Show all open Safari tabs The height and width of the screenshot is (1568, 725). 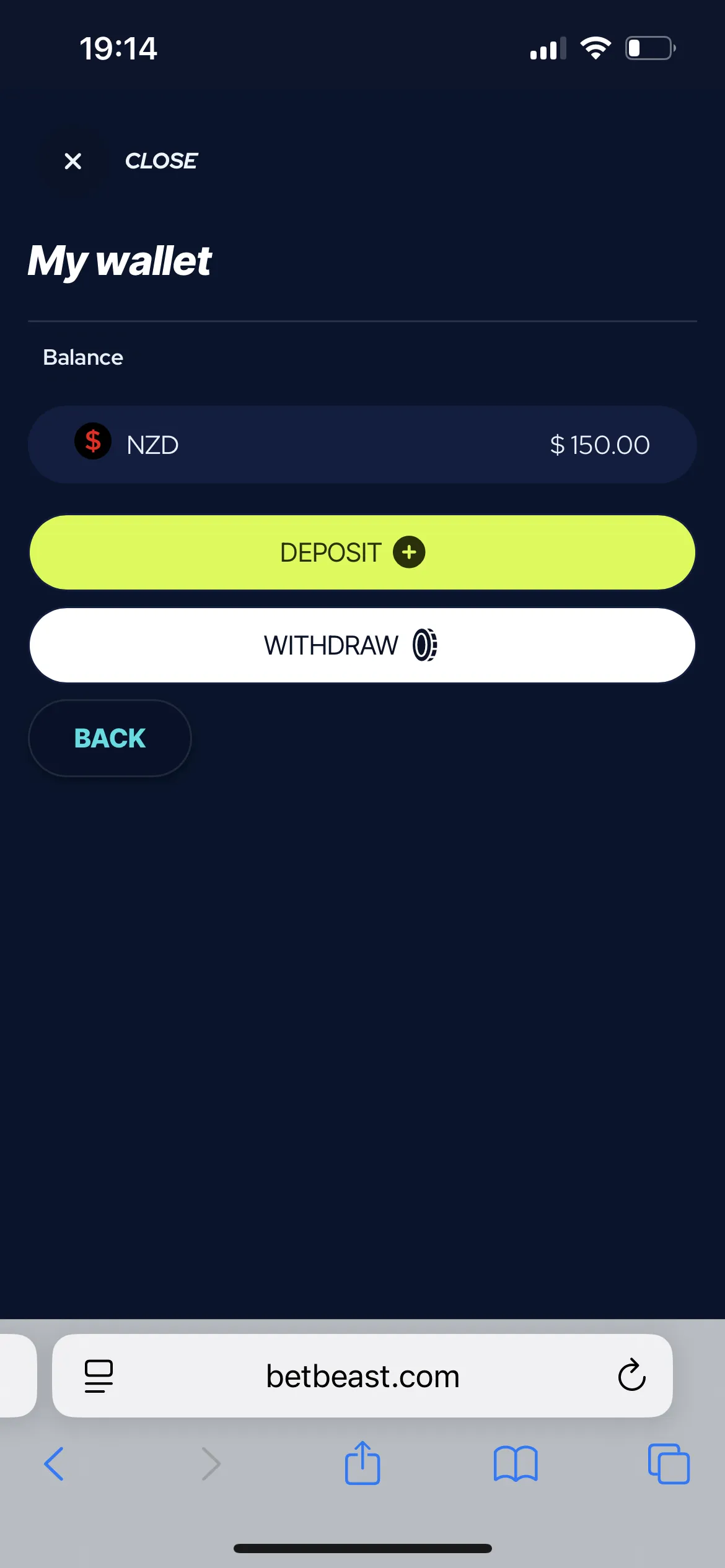(x=669, y=1464)
